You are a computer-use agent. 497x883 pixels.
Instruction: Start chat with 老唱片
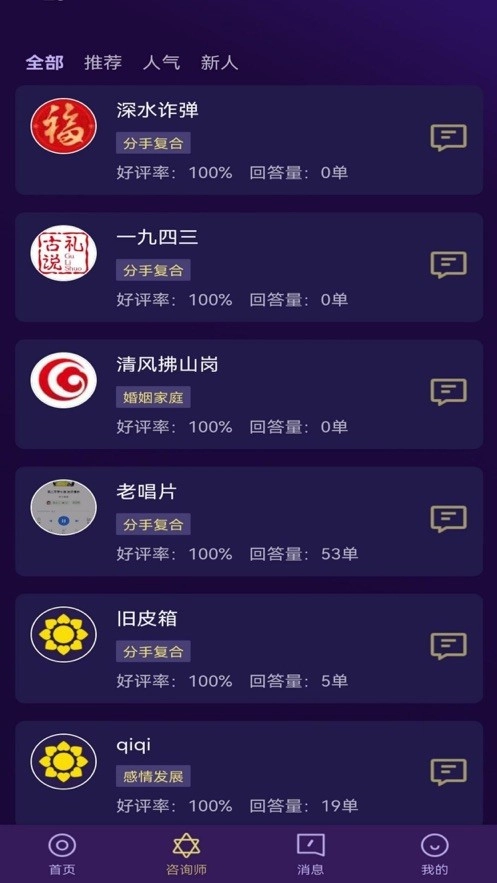(x=449, y=519)
